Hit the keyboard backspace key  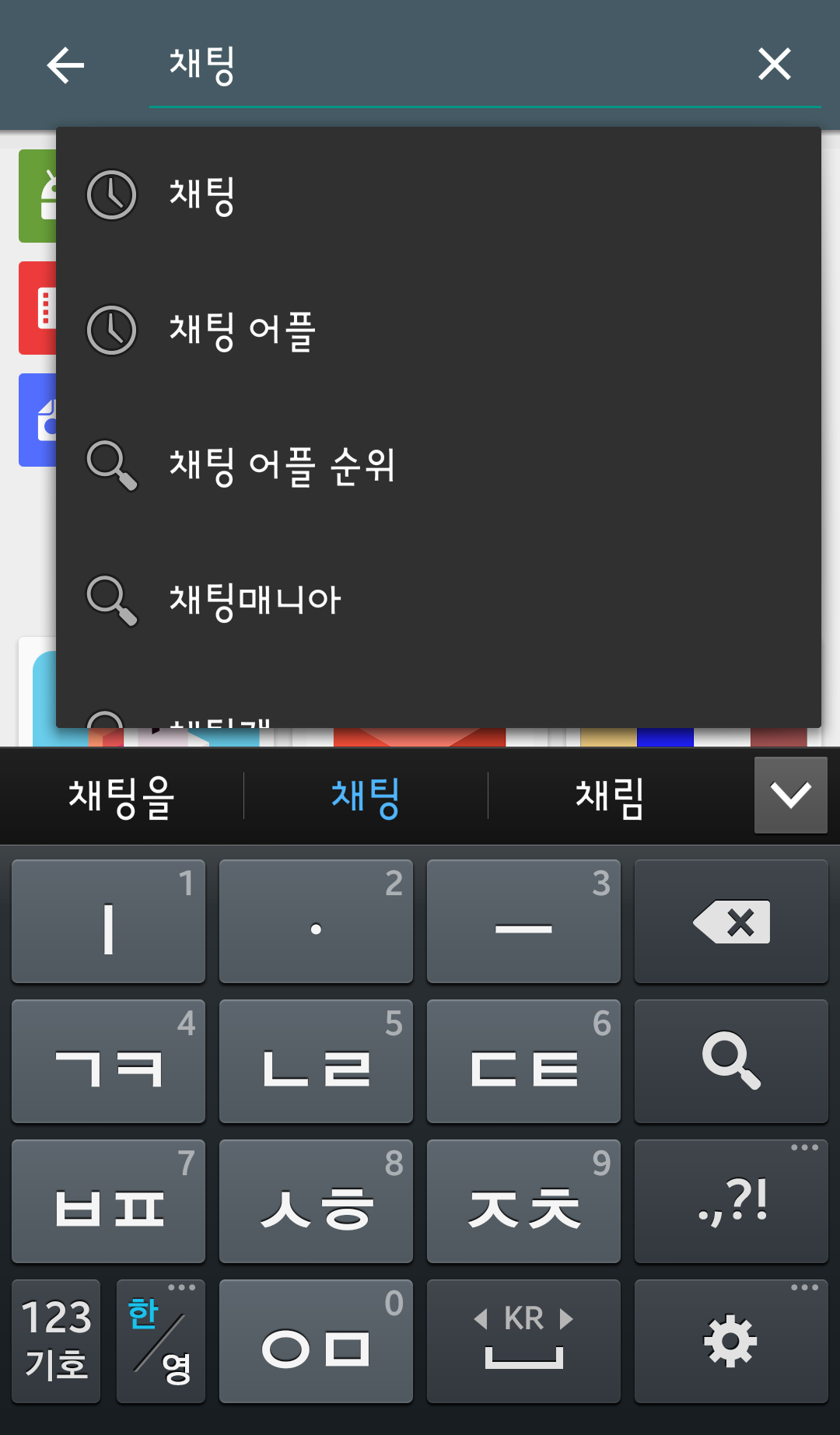731,922
